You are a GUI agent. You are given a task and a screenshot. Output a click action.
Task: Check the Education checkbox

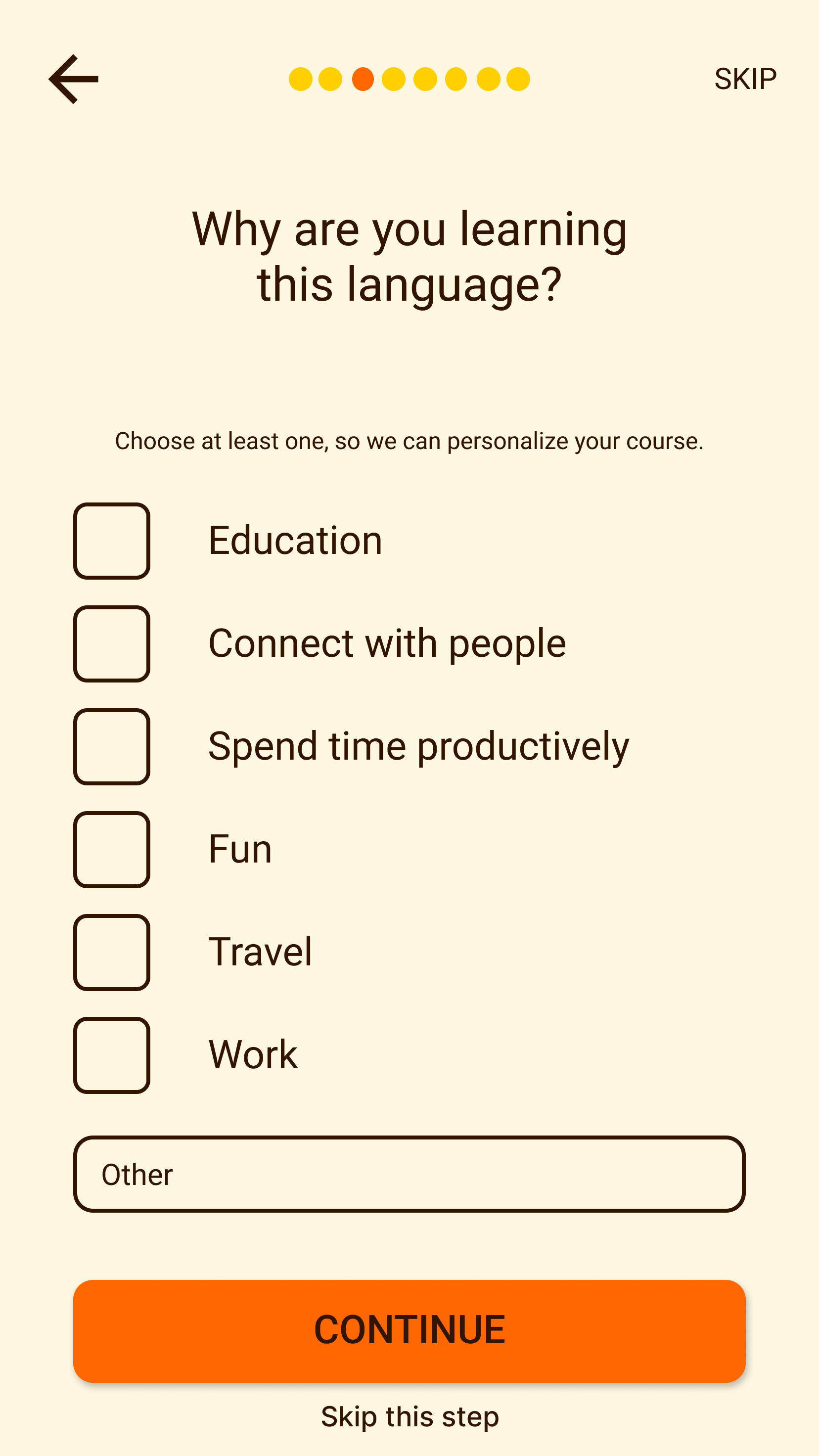tap(112, 541)
